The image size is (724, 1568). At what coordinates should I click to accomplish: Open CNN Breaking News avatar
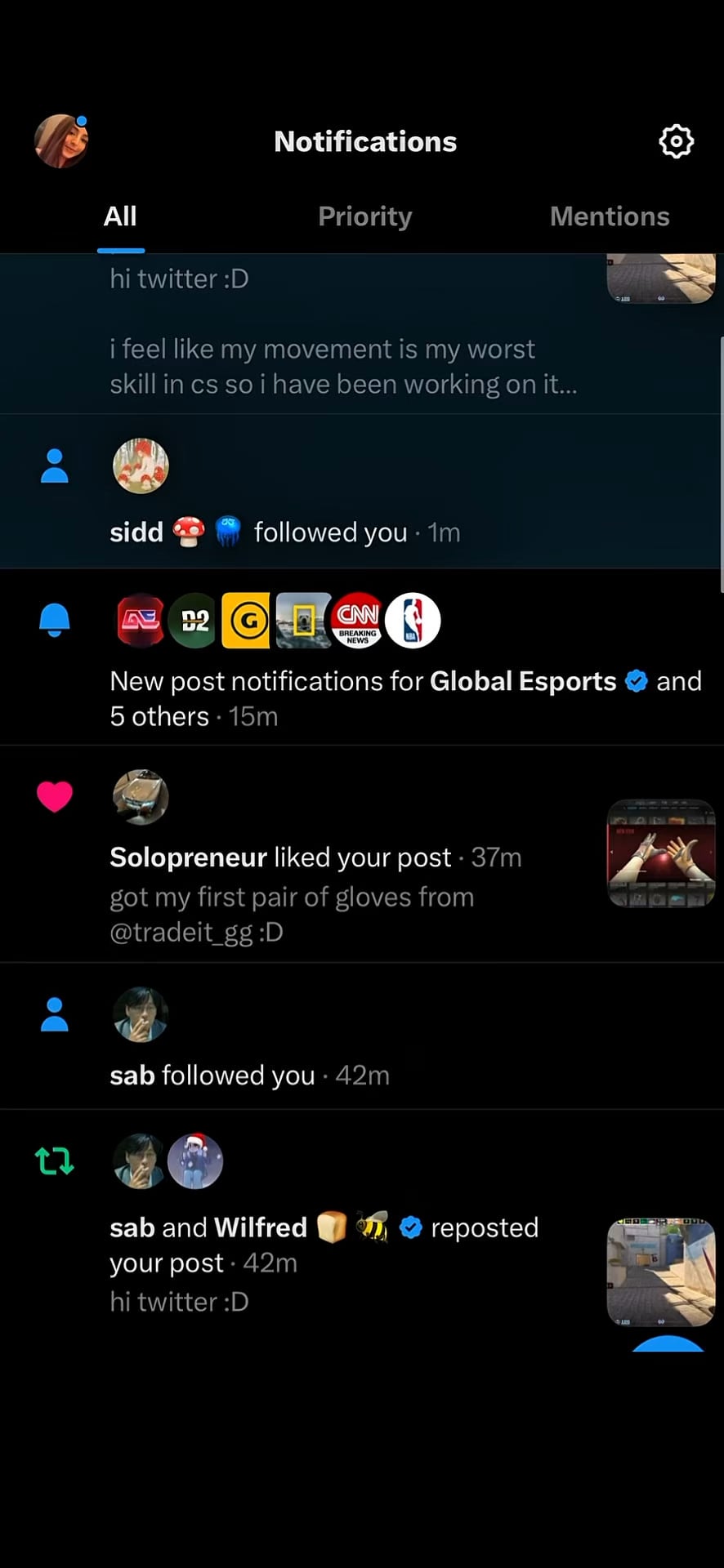357,621
